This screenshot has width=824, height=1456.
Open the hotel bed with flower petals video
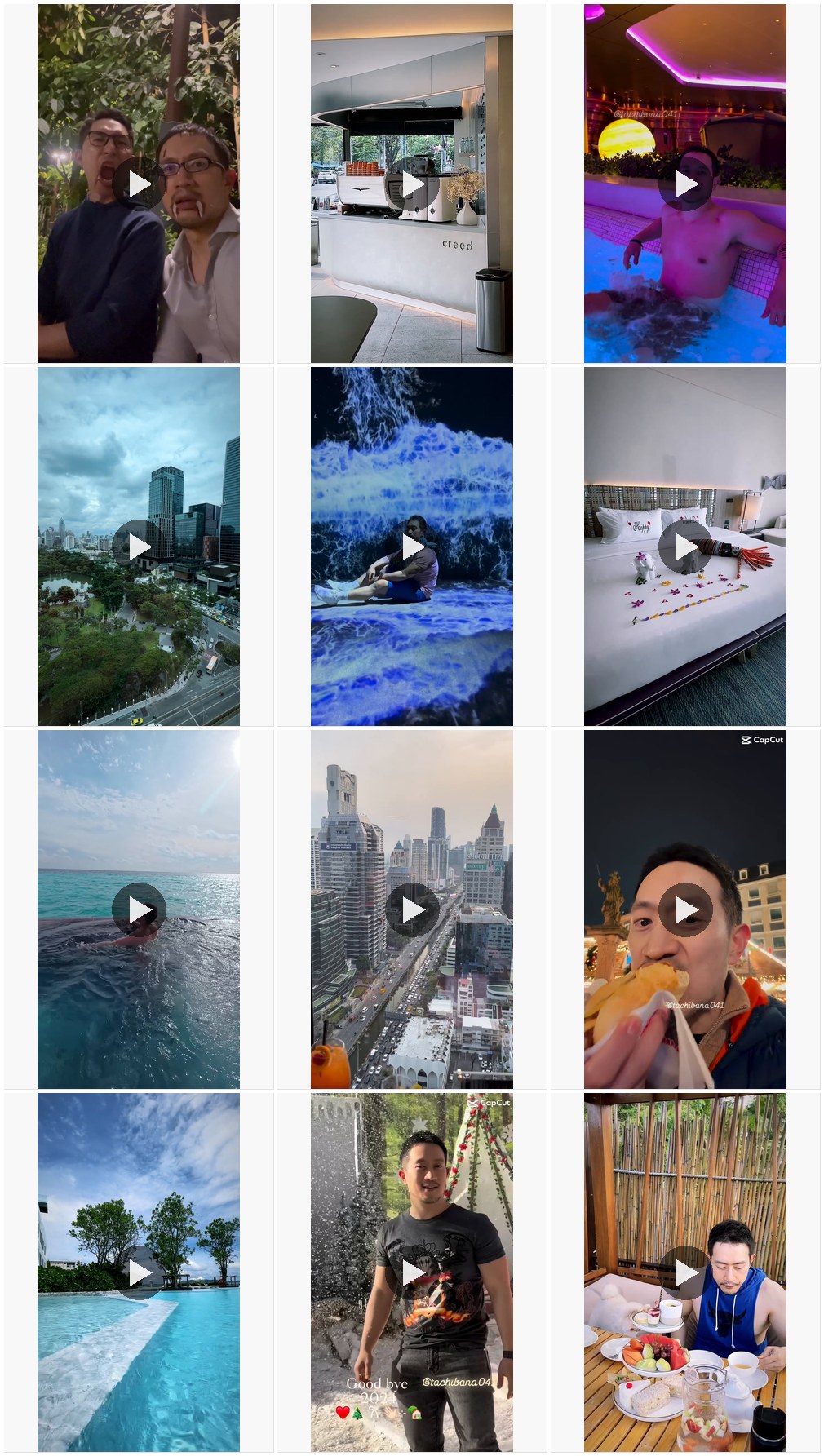click(x=685, y=547)
